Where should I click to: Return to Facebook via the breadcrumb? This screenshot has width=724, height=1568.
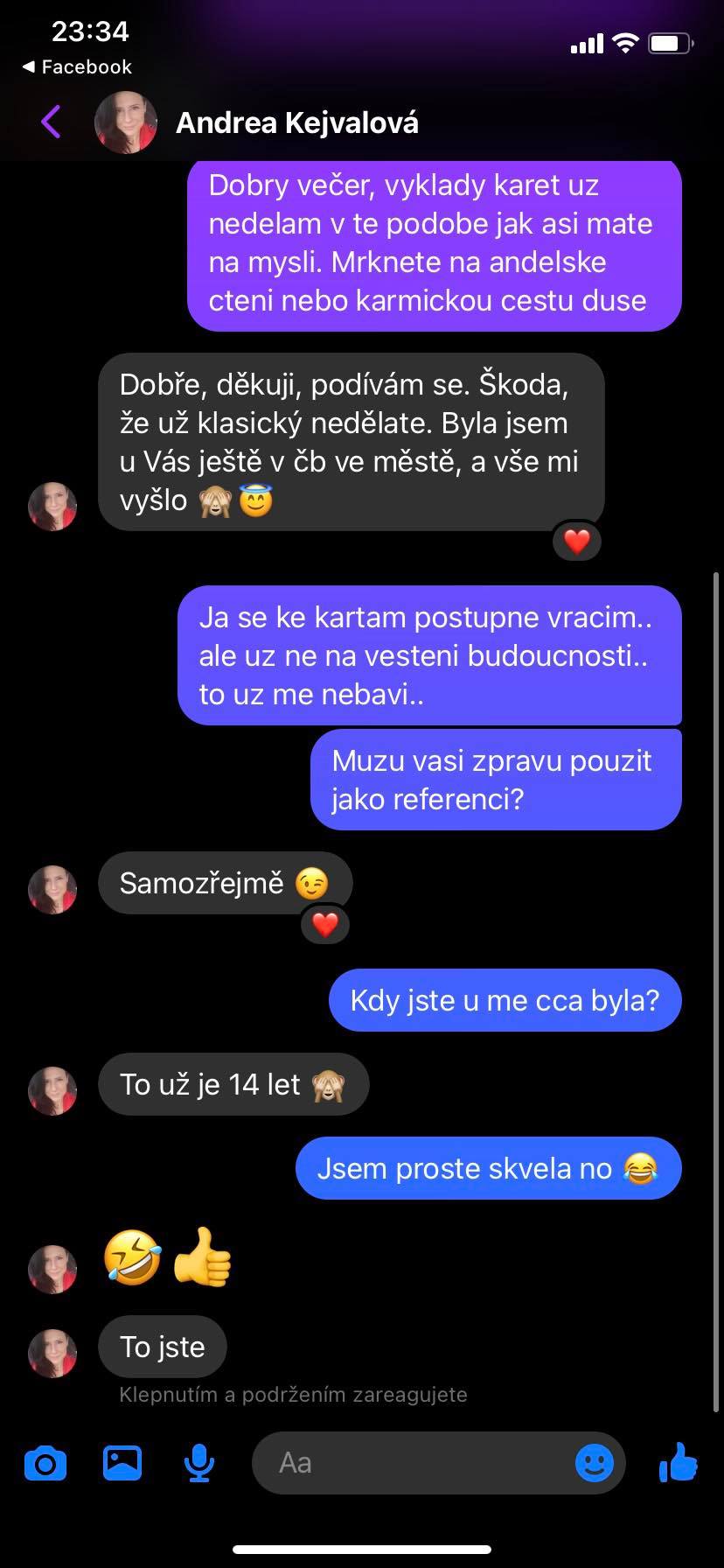pos(76,66)
